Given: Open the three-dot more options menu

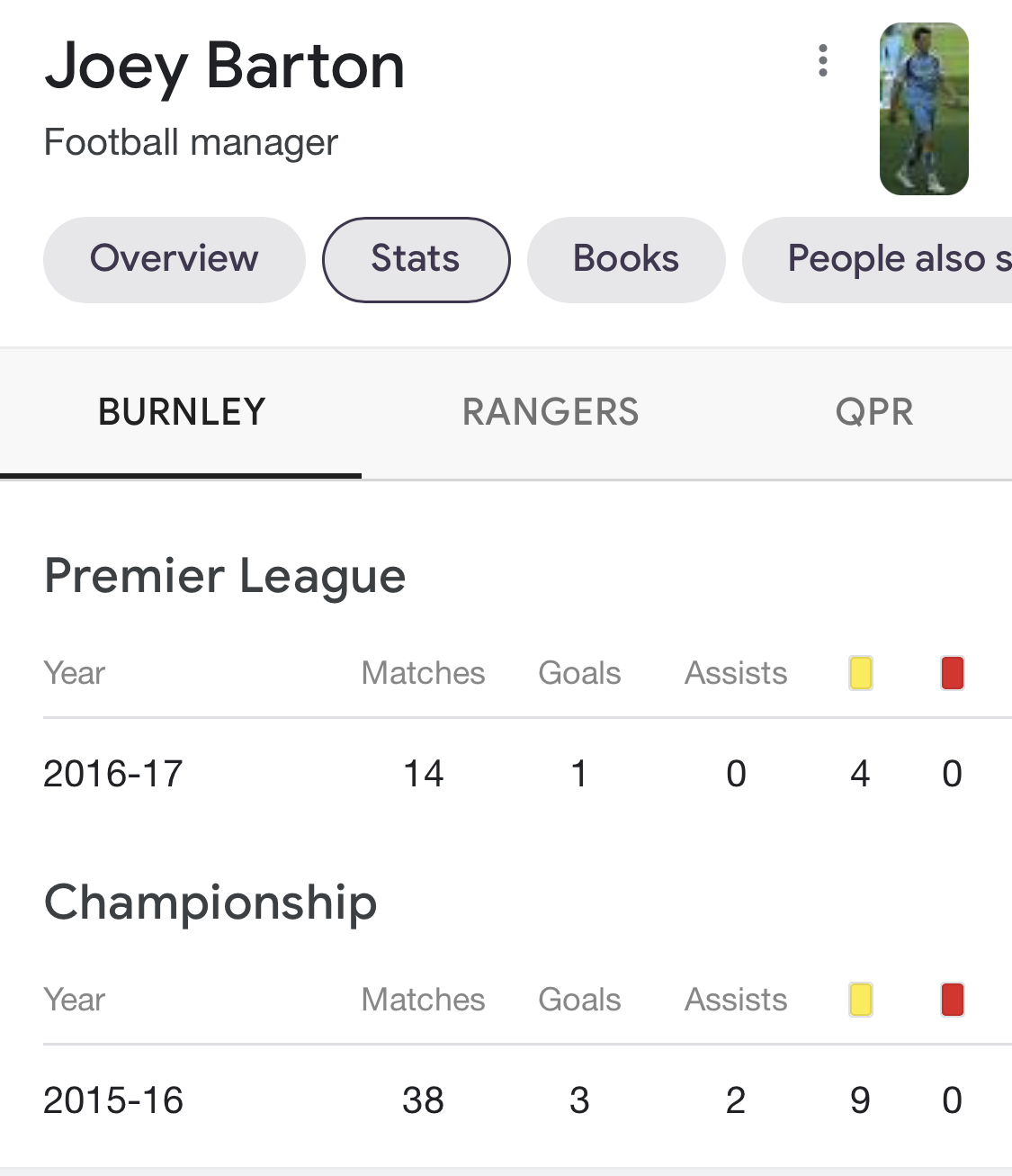Looking at the screenshot, I should tap(822, 61).
